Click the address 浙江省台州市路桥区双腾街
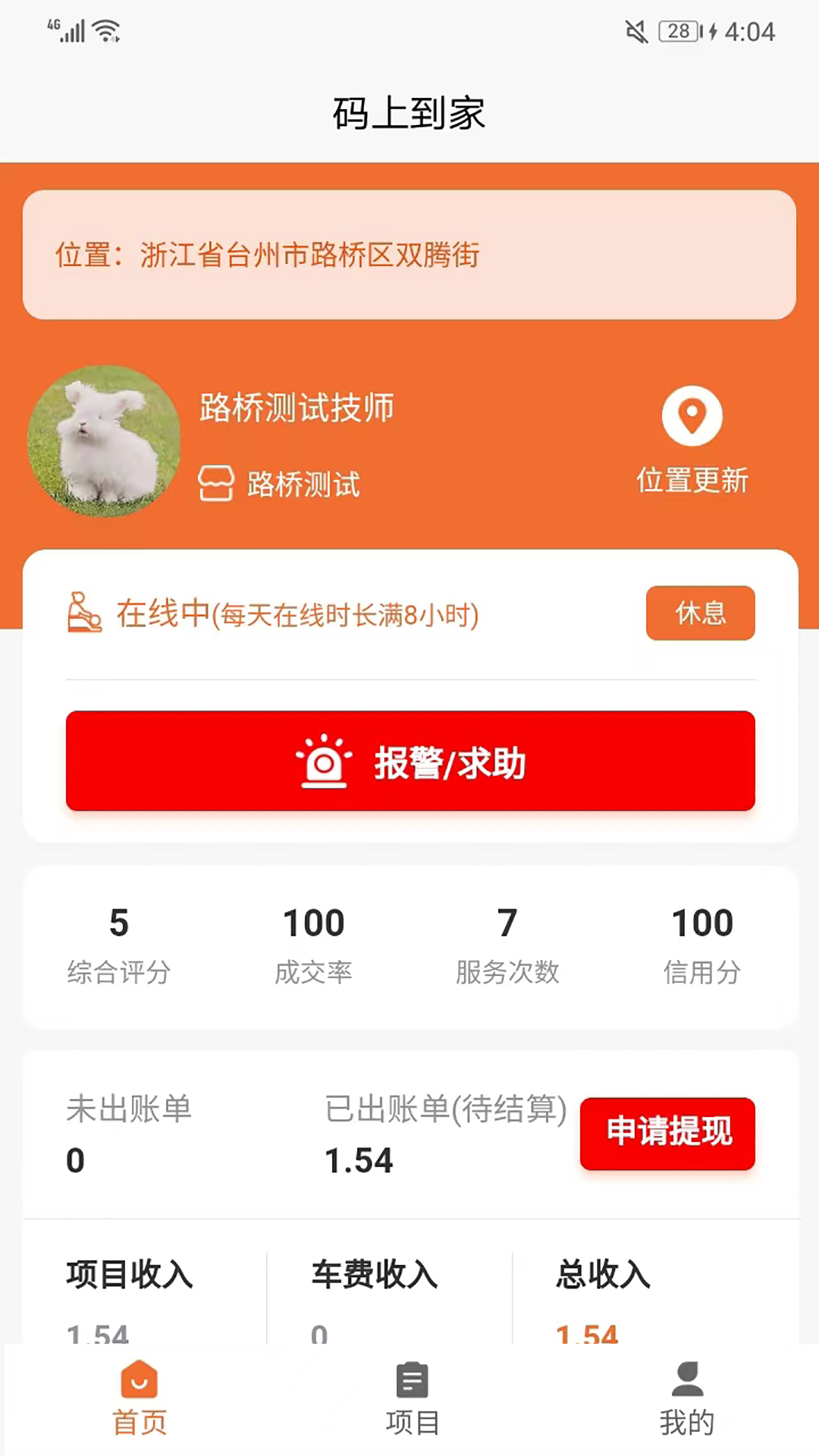 click(309, 256)
